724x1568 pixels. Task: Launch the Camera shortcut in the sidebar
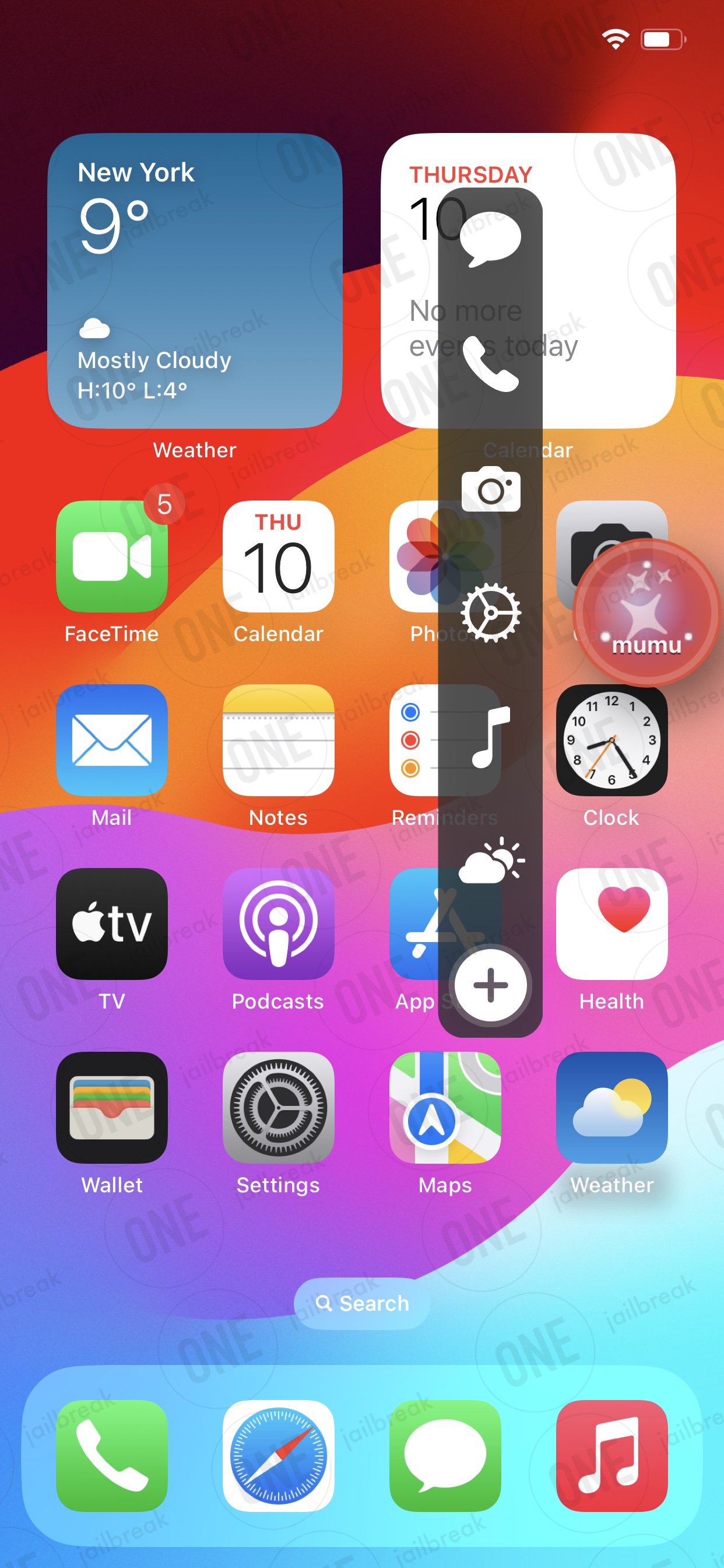490,489
